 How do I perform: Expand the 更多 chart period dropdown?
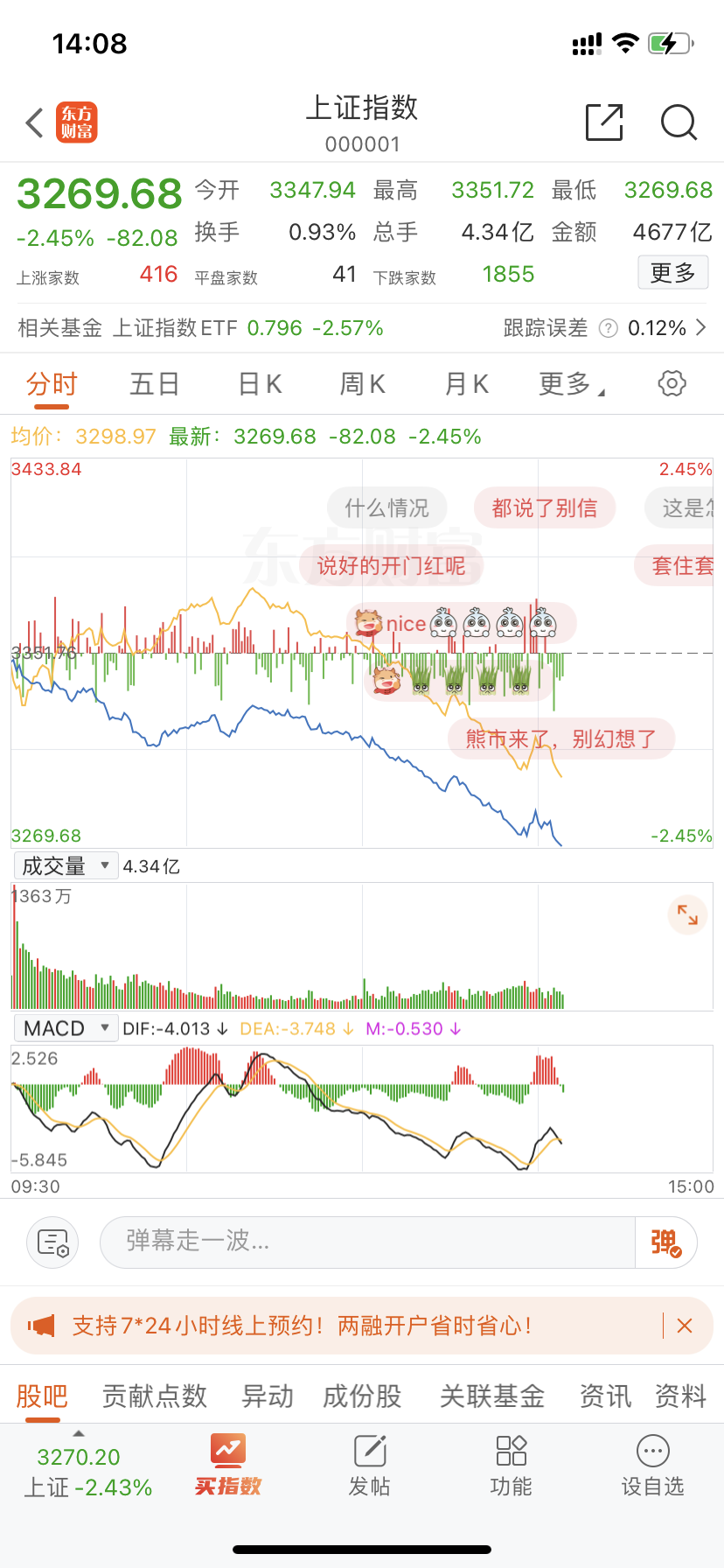pyautogui.click(x=570, y=384)
